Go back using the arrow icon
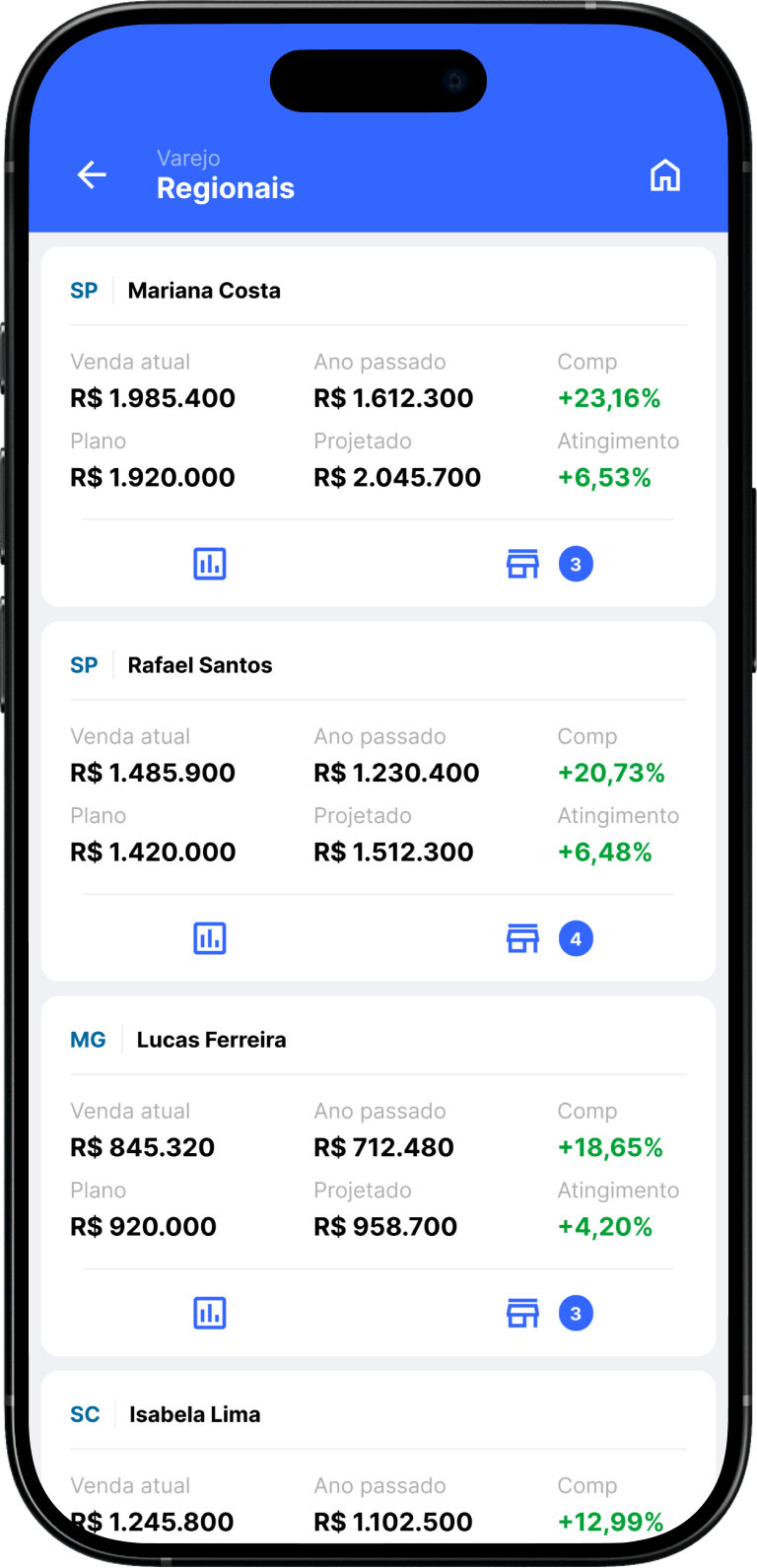This screenshot has width=757, height=1568. click(x=92, y=175)
